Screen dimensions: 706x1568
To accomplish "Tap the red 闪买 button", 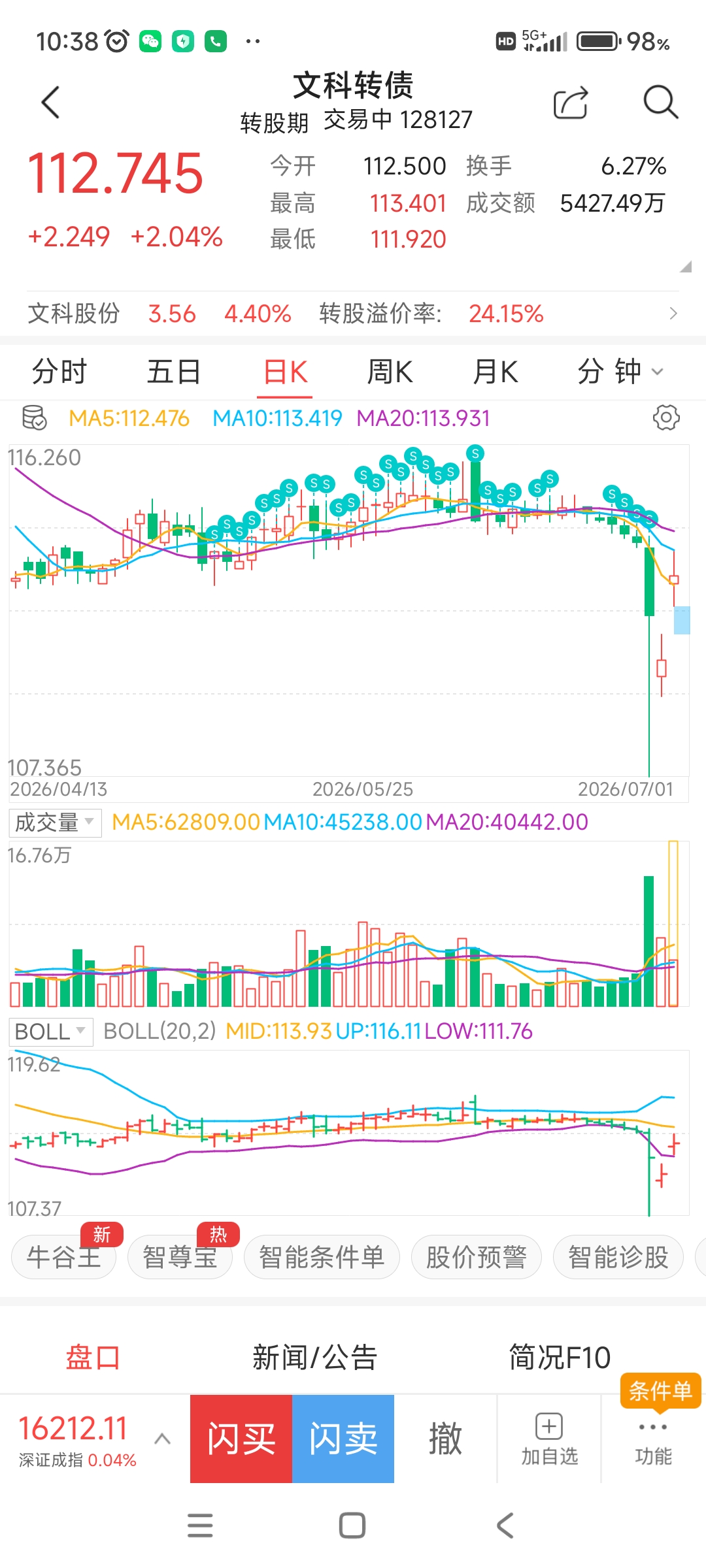I will pyautogui.click(x=241, y=1439).
